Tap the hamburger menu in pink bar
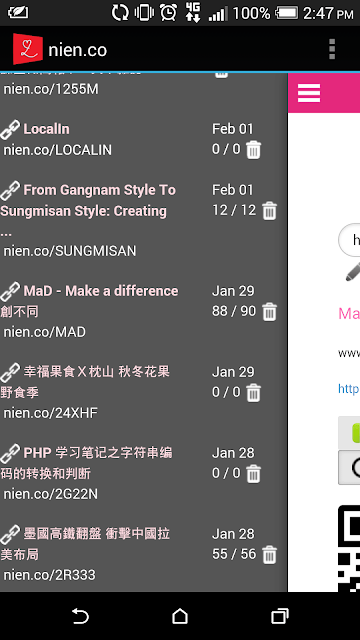This screenshot has height=640, width=360. (x=309, y=93)
